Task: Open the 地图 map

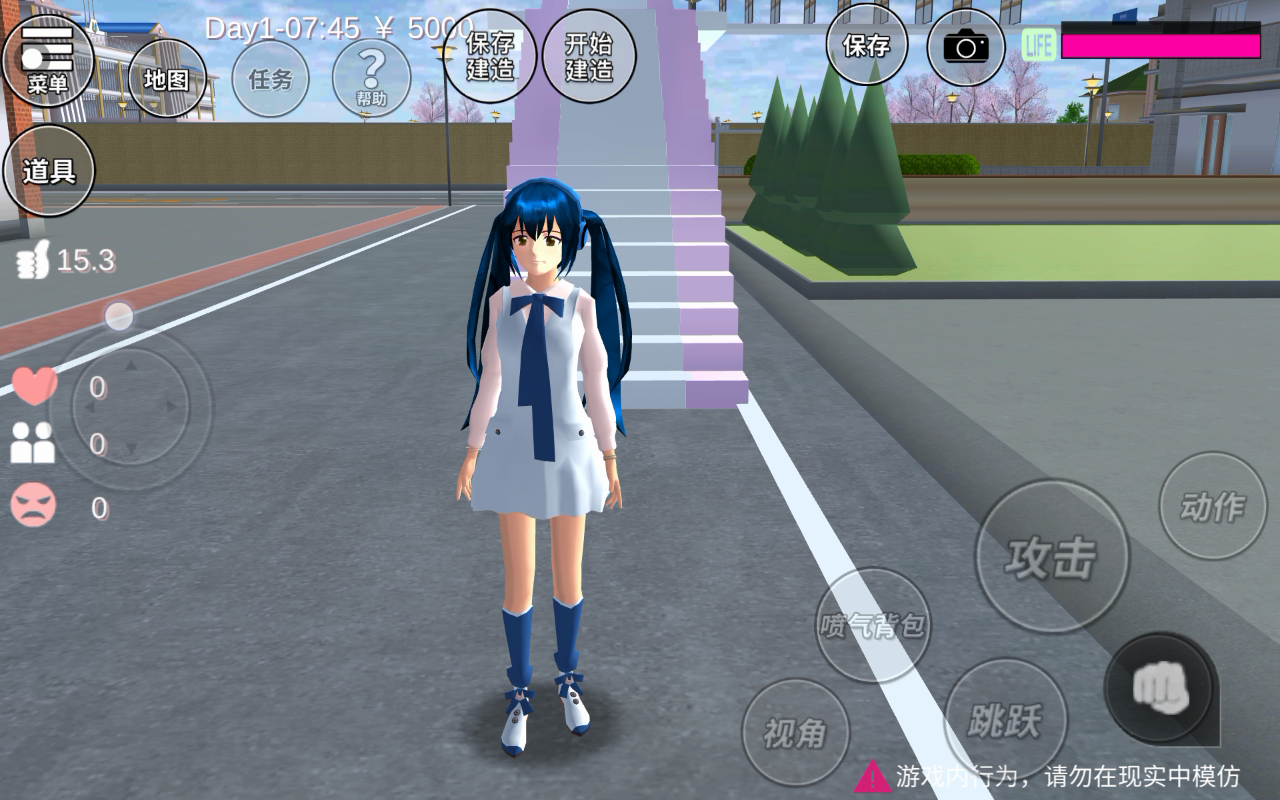Action: coord(167,79)
